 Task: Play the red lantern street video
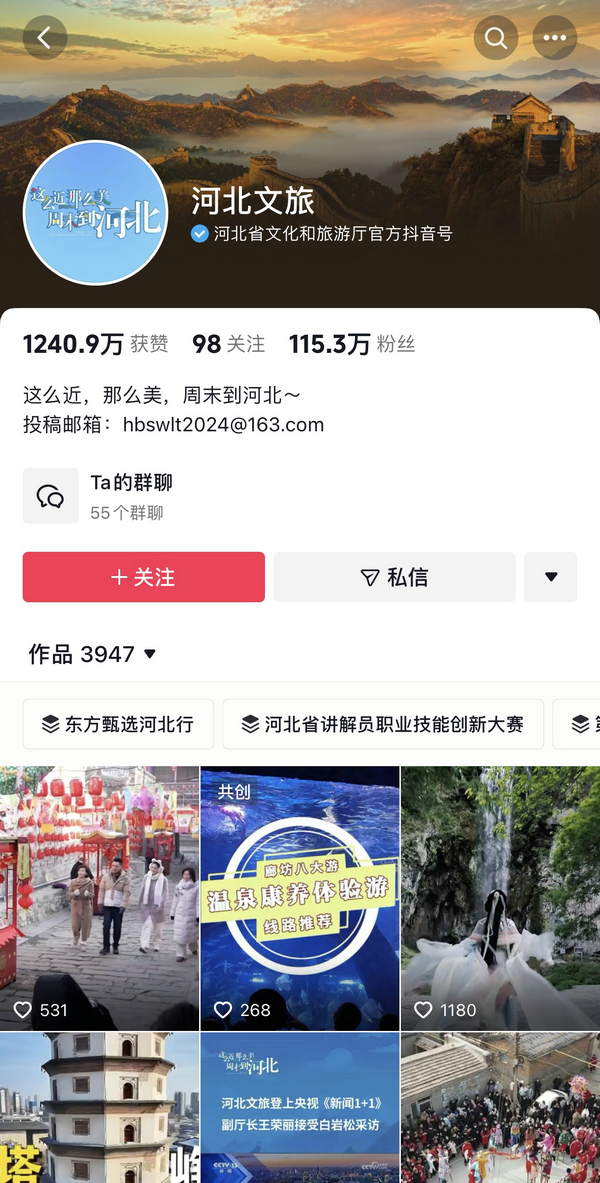99,898
